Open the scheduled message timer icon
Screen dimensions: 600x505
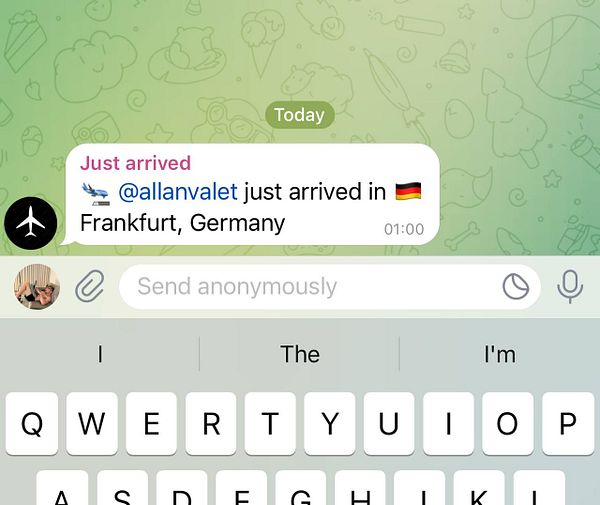tap(515, 287)
